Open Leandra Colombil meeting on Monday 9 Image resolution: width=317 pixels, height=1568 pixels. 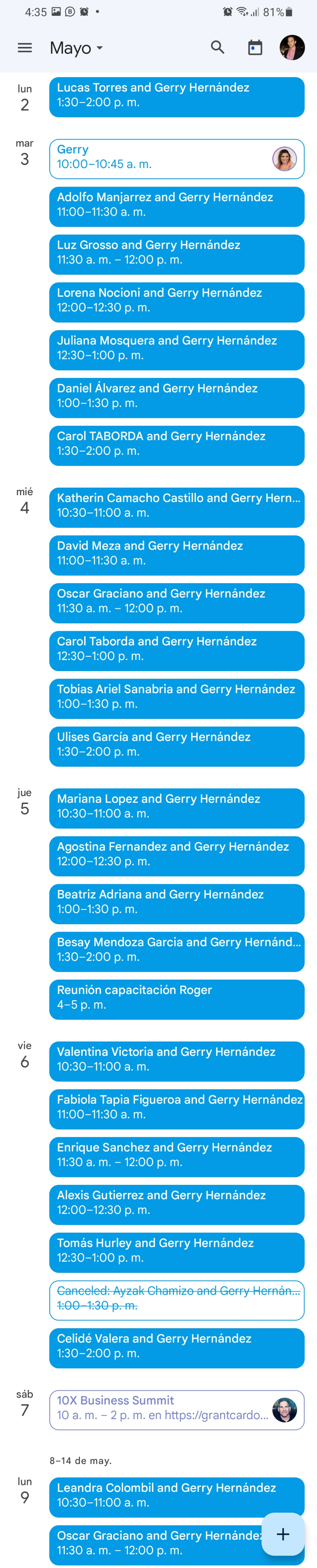177,1497
